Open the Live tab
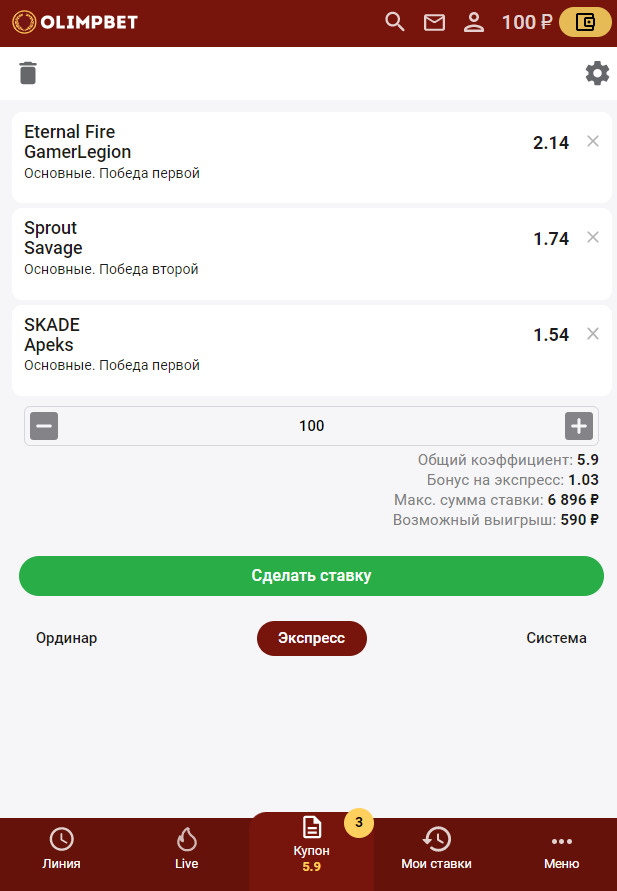Screen dimensions: 617x891 pos(186,850)
